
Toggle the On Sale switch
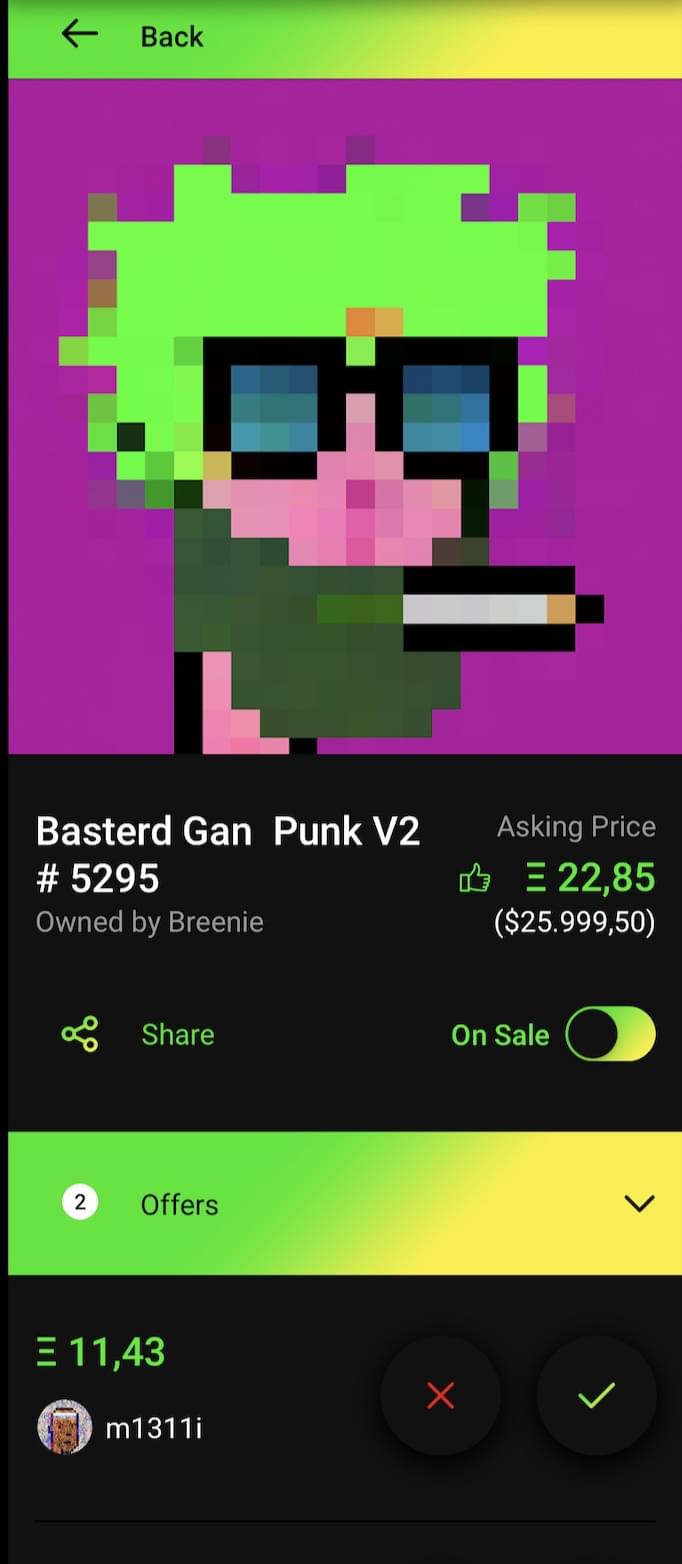point(610,1034)
